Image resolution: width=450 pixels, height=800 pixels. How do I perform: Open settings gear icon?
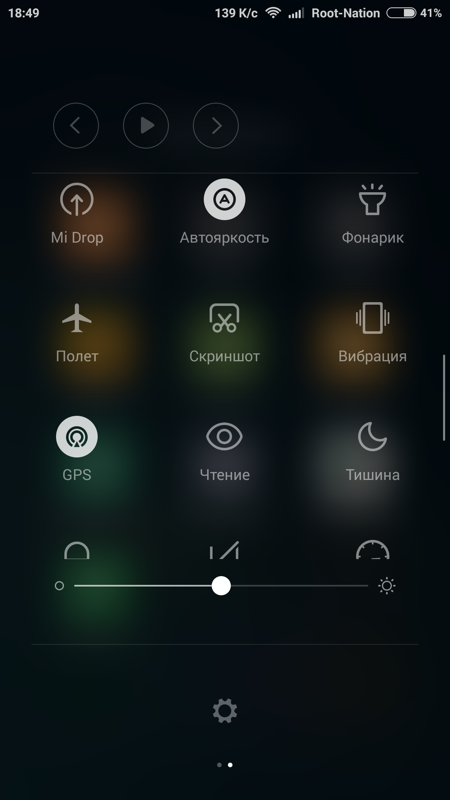(225, 711)
